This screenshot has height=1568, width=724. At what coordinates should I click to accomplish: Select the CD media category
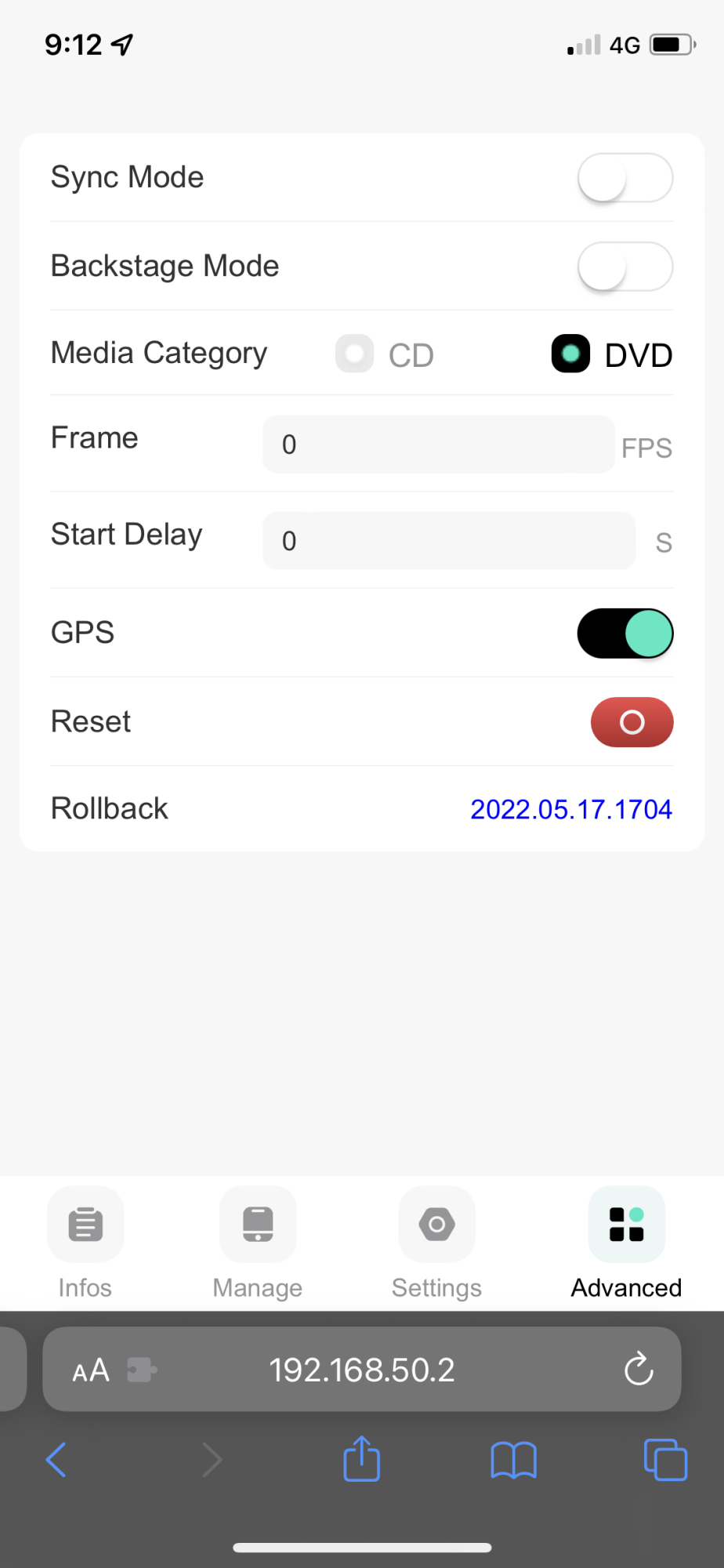click(x=354, y=354)
